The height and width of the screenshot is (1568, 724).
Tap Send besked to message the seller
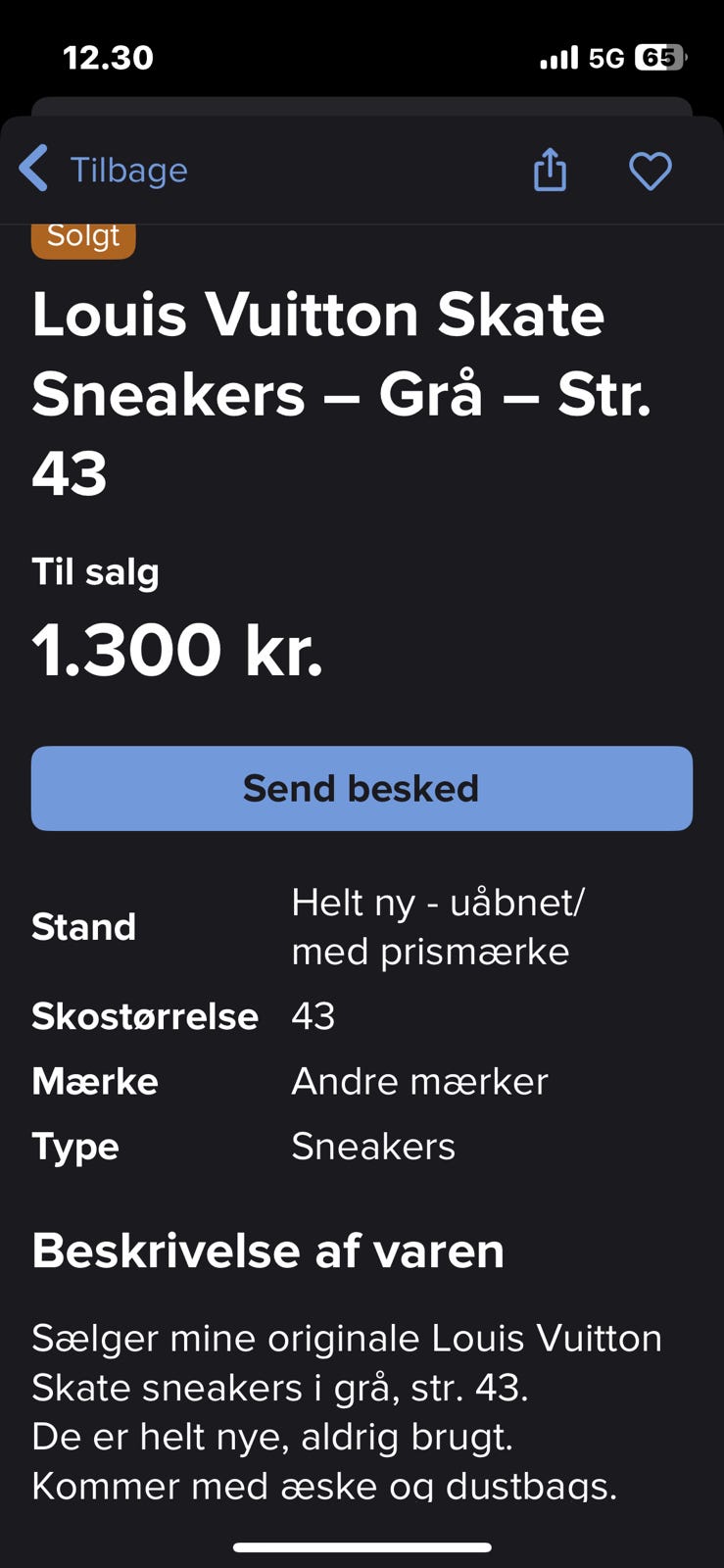click(362, 788)
